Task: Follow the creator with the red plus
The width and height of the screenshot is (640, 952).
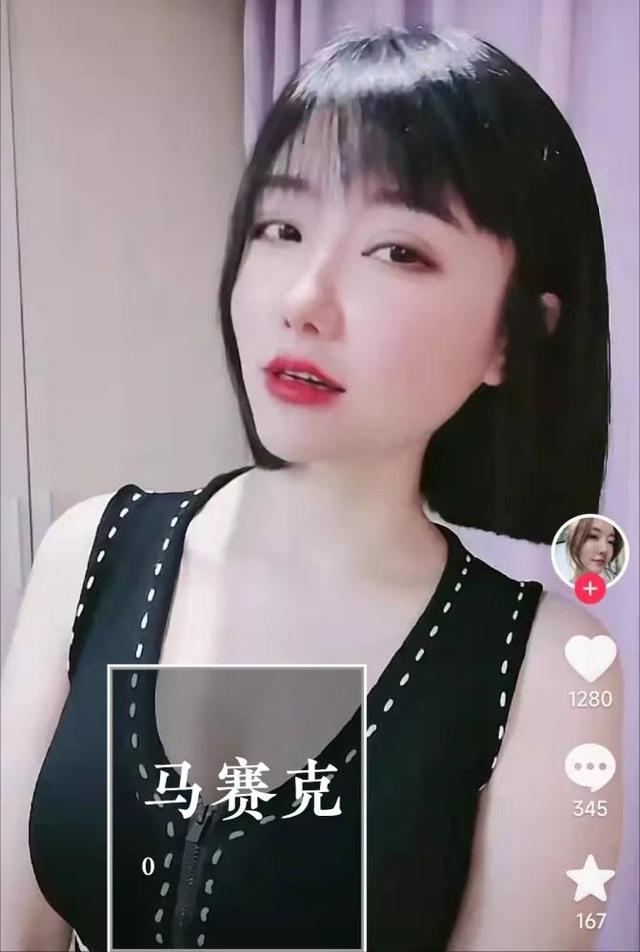Action: 590,589
